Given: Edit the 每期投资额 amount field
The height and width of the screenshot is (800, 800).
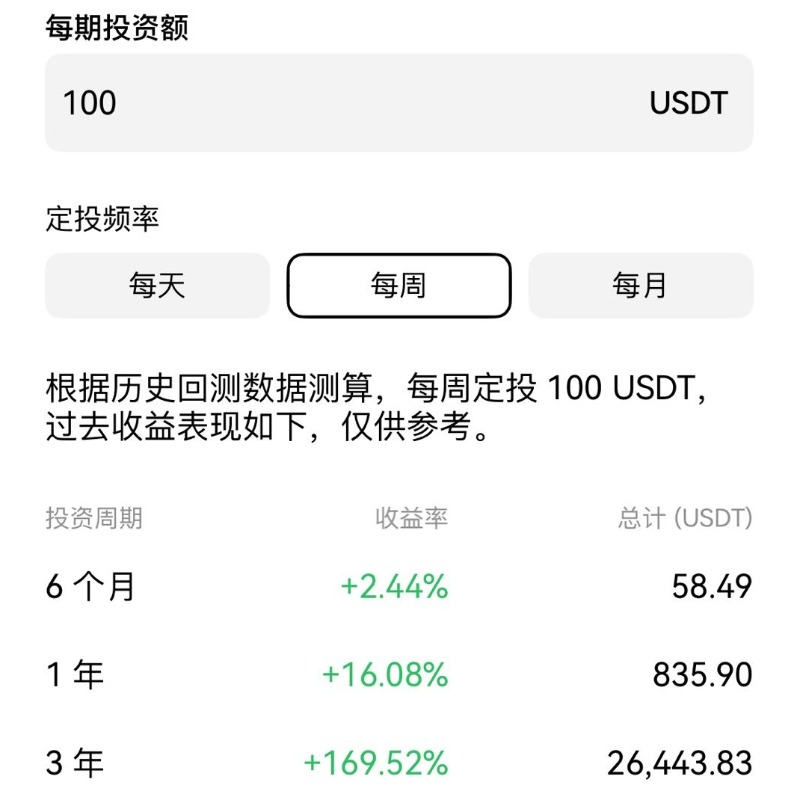Looking at the screenshot, I should coord(350,103).
